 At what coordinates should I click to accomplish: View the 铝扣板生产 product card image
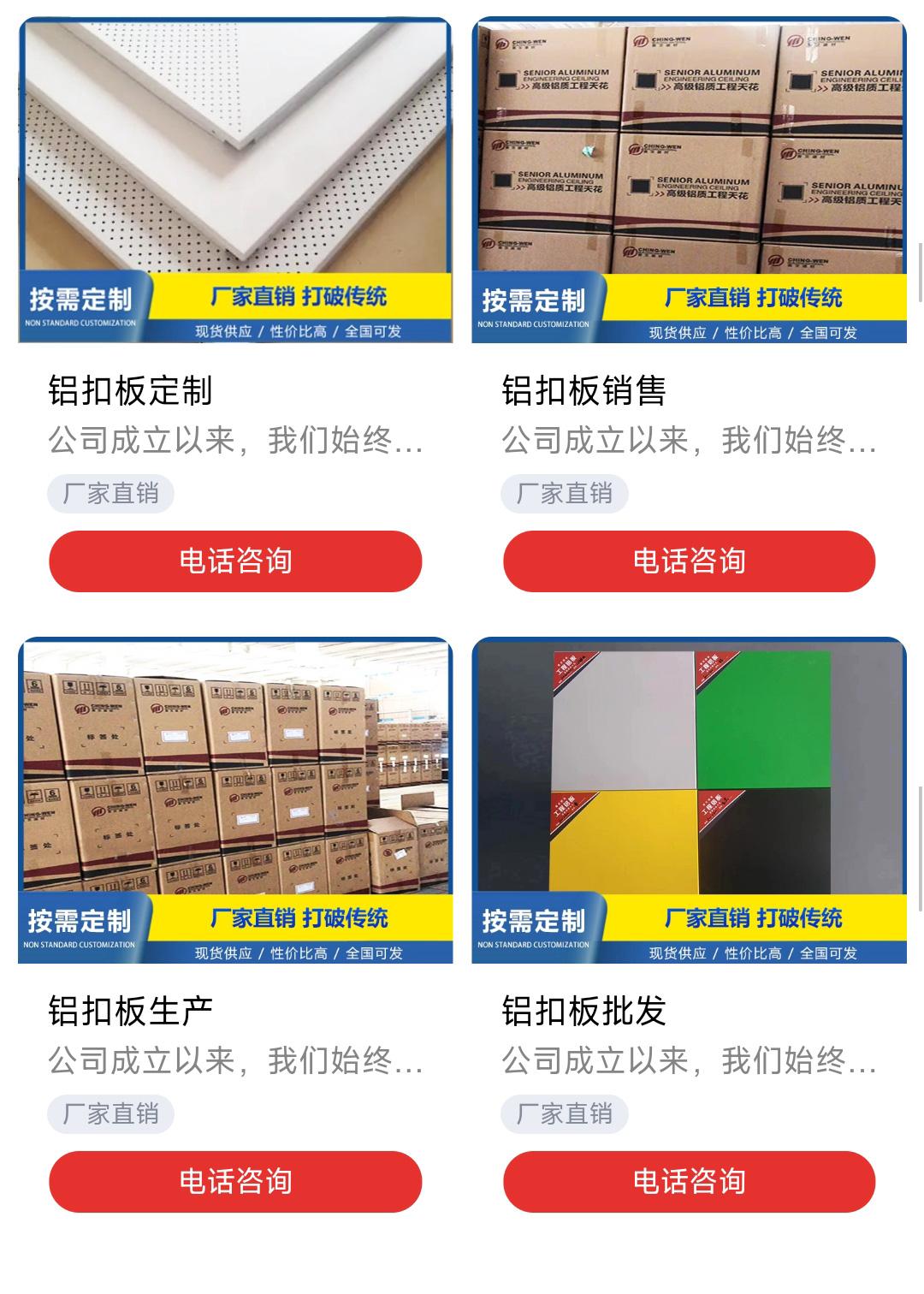[x=235, y=800]
